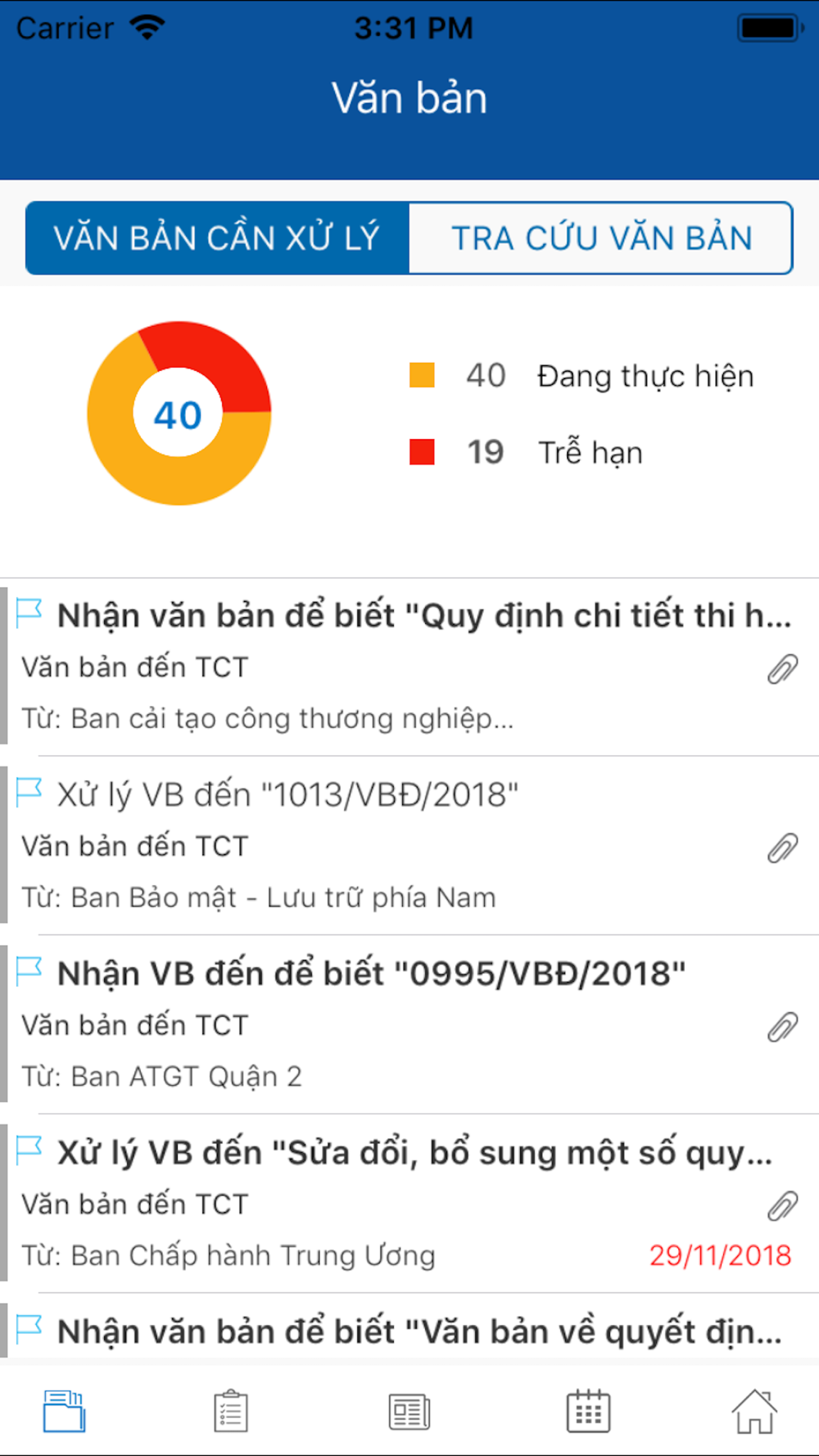Open the "0995/VBĐ/2018" document row
Viewport: 819px width, 1456px height.
(x=409, y=1024)
